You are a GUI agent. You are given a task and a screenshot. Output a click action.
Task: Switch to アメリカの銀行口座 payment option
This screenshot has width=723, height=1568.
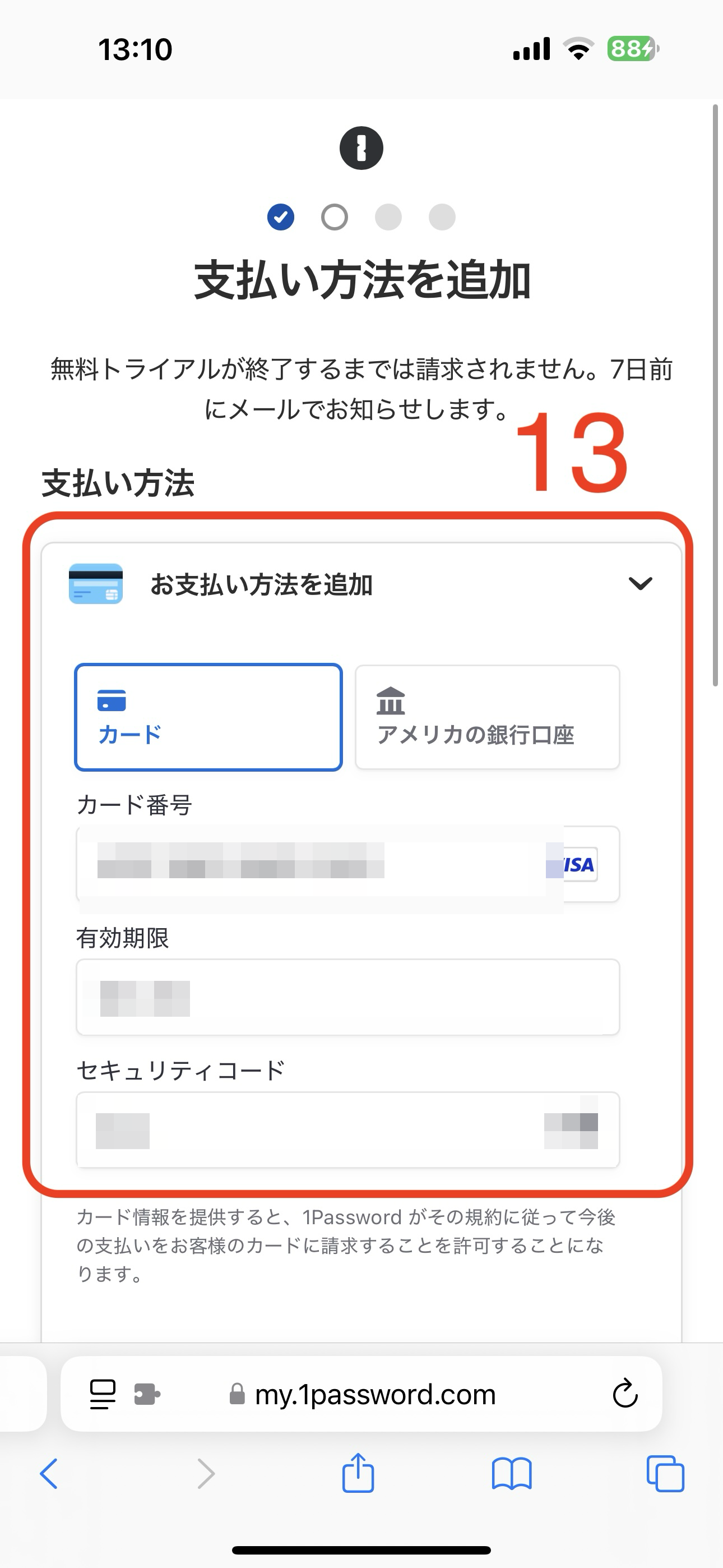(x=487, y=717)
